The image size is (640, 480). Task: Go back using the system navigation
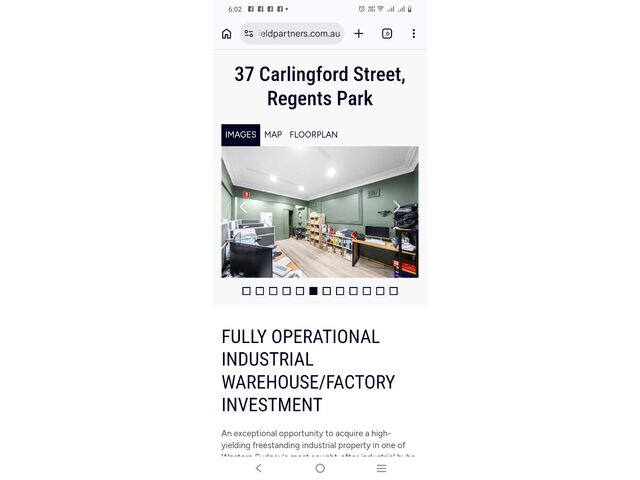click(259, 468)
